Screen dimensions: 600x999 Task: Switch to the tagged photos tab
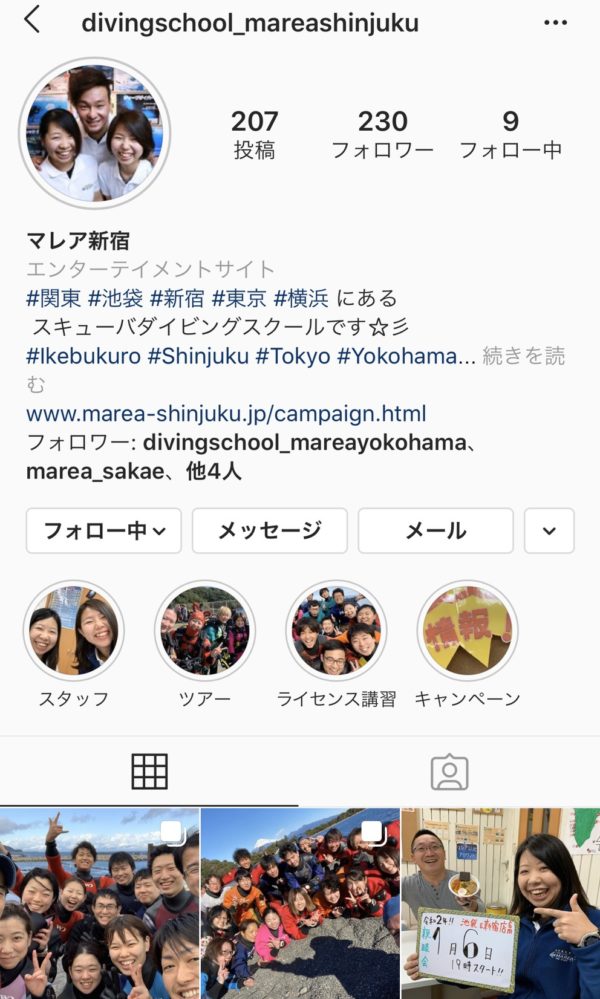449,772
